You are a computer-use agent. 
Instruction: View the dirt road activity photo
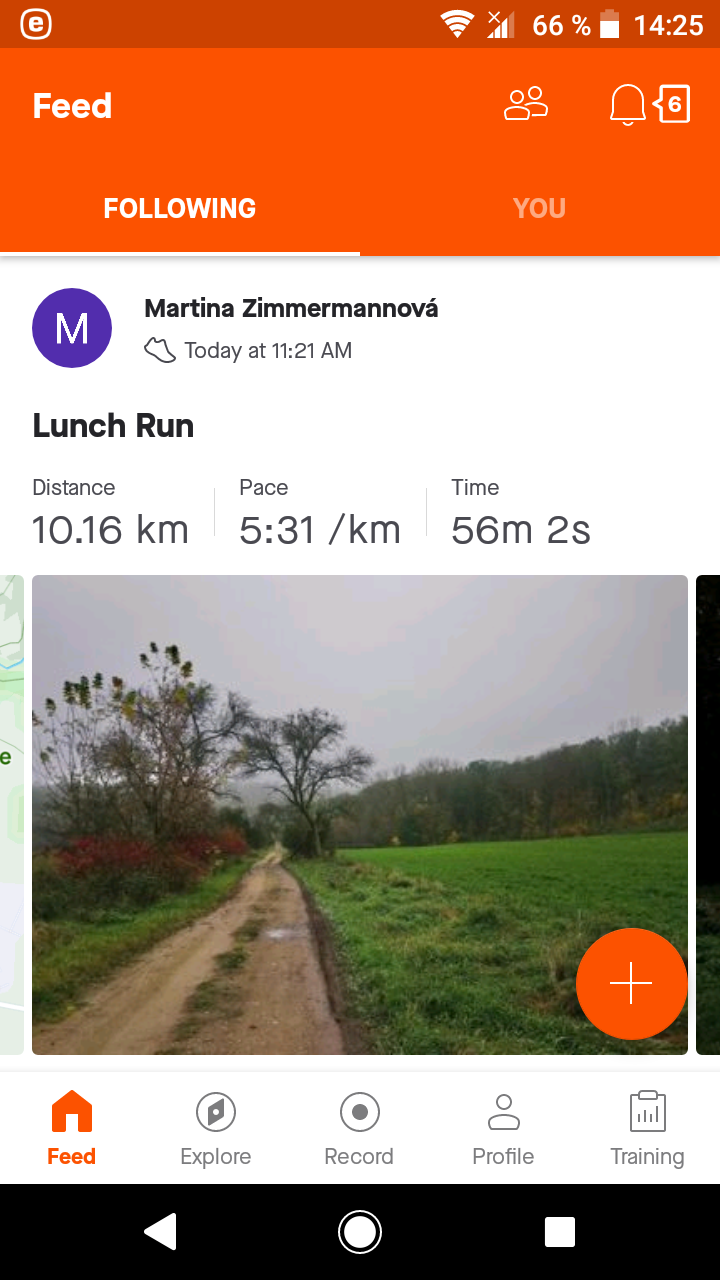click(x=360, y=814)
